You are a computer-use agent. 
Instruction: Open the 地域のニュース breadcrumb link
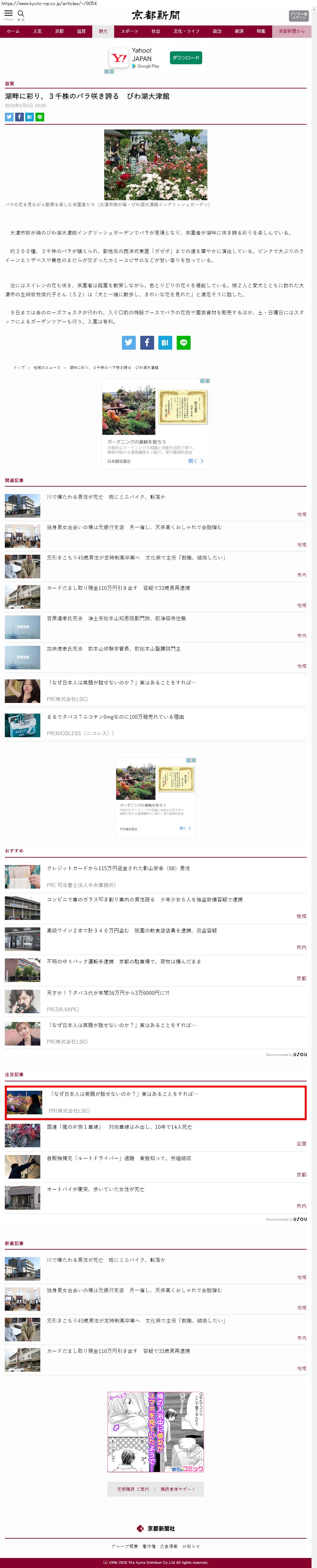pyautogui.click(x=47, y=368)
